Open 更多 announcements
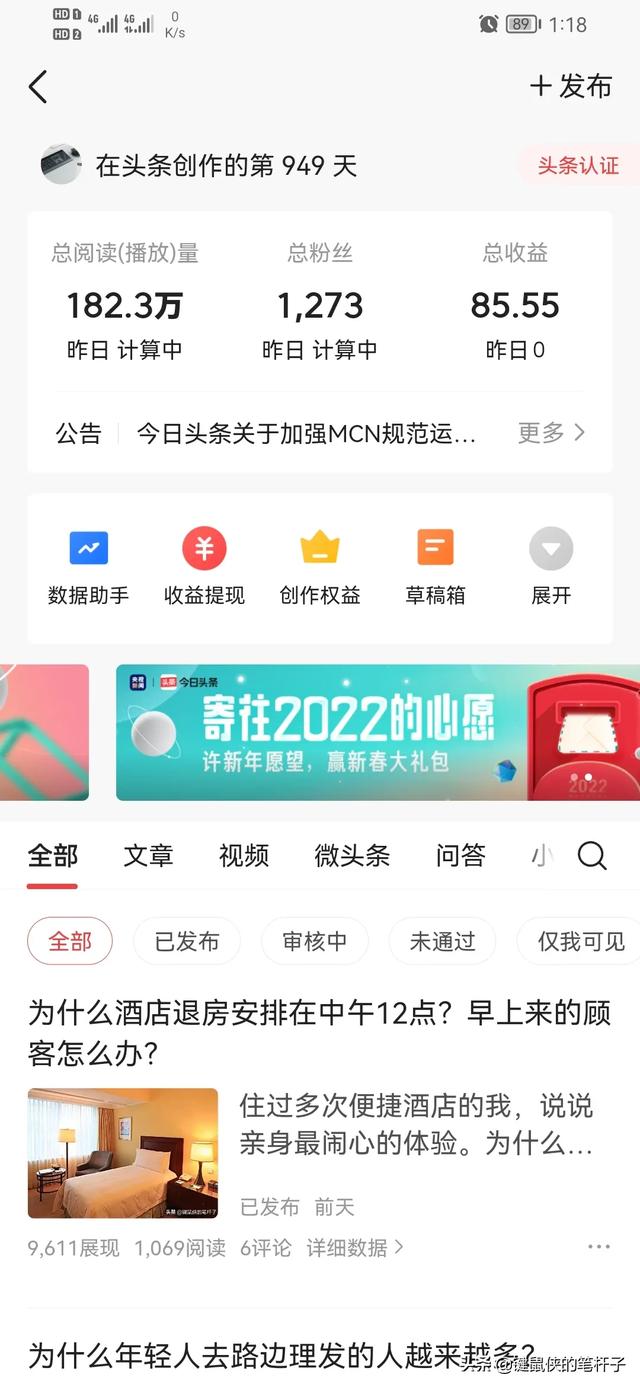 (x=551, y=433)
